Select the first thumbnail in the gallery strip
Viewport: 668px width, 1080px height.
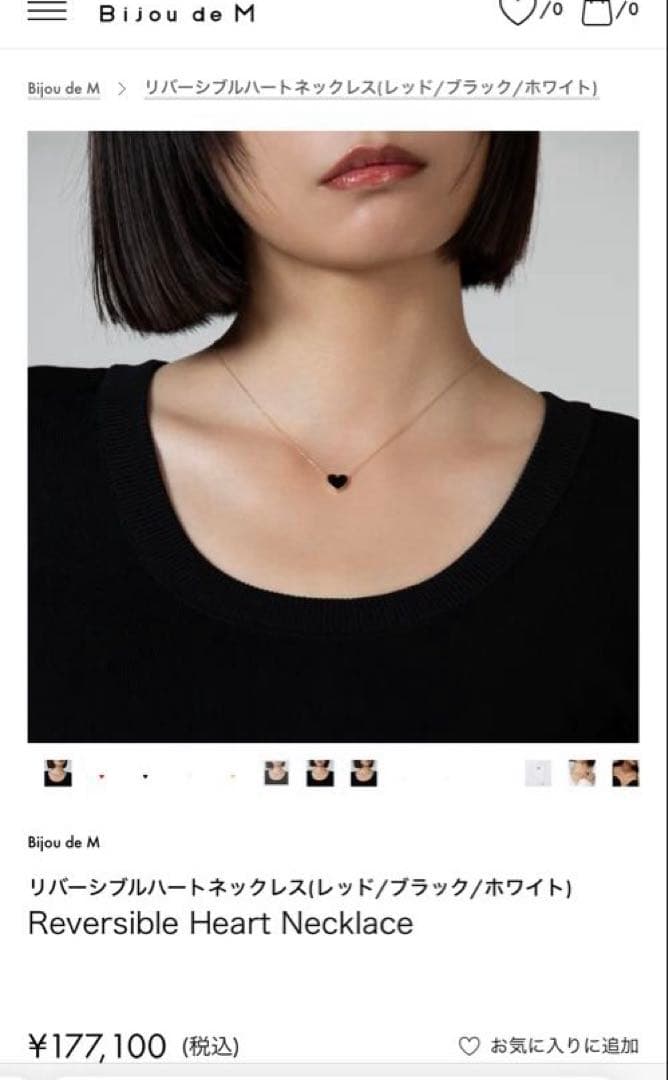point(58,773)
